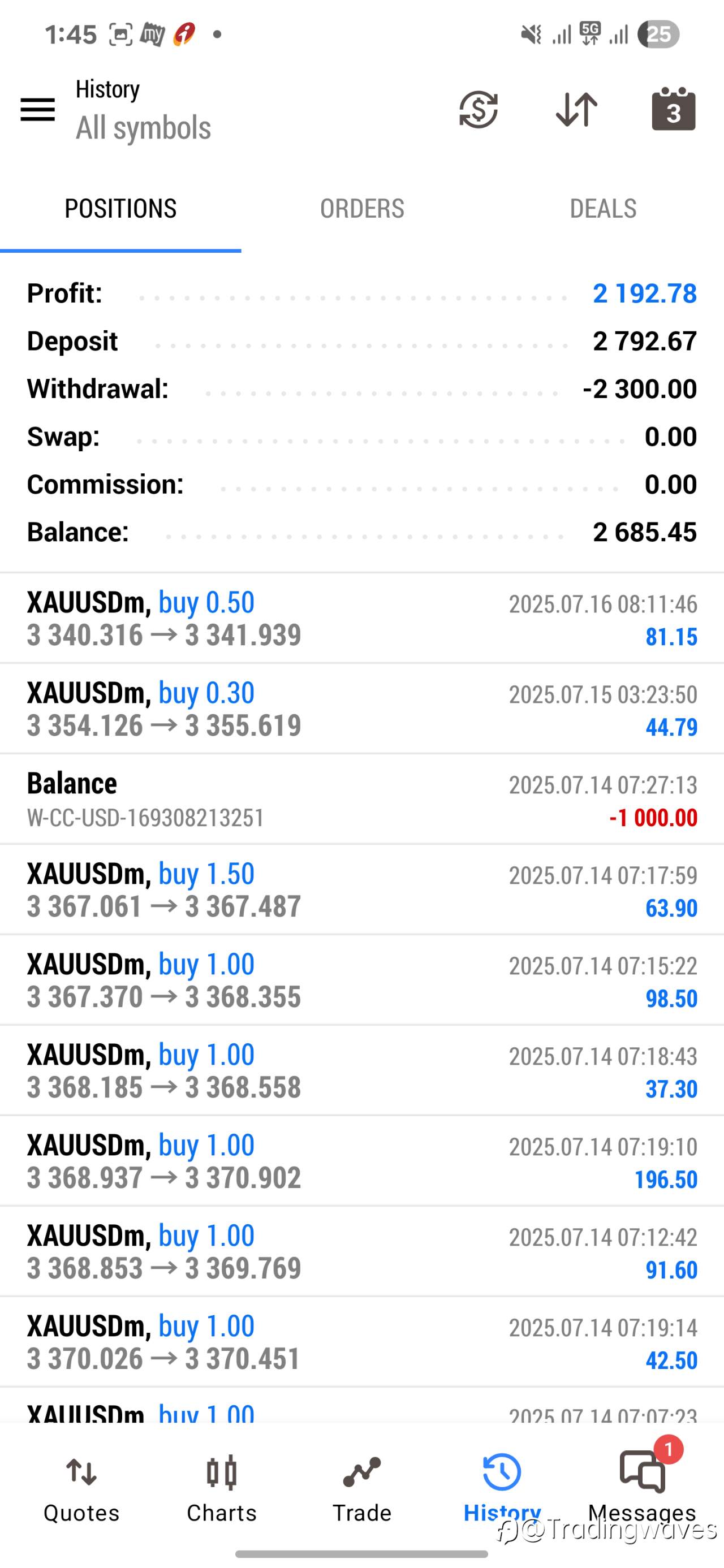Open the position with 98.50 profit
This screenshot has height=1568, width=724.
tap(361, 980)
